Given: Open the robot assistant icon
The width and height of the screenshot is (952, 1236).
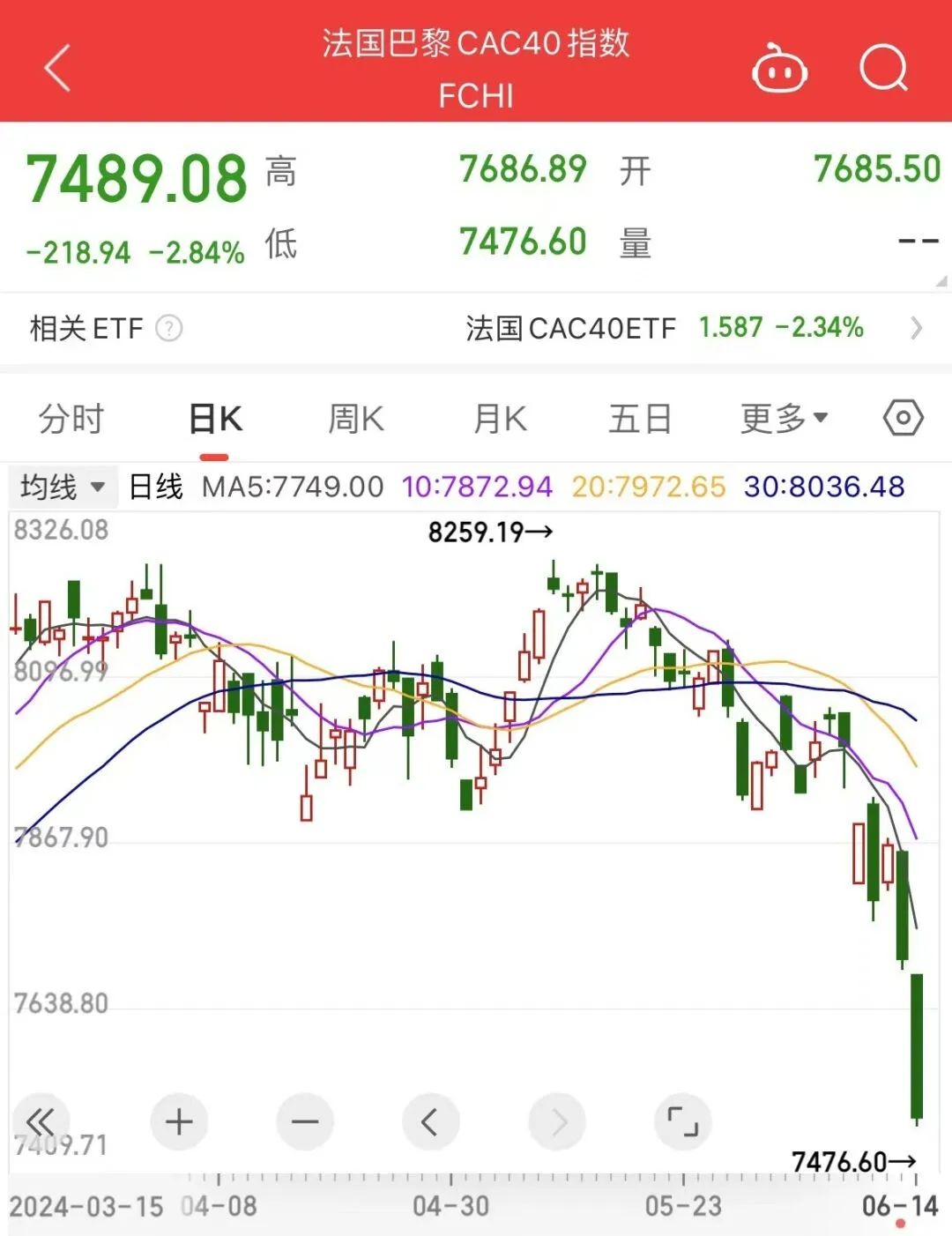Looking at the screenshot, I should (779, 69).
